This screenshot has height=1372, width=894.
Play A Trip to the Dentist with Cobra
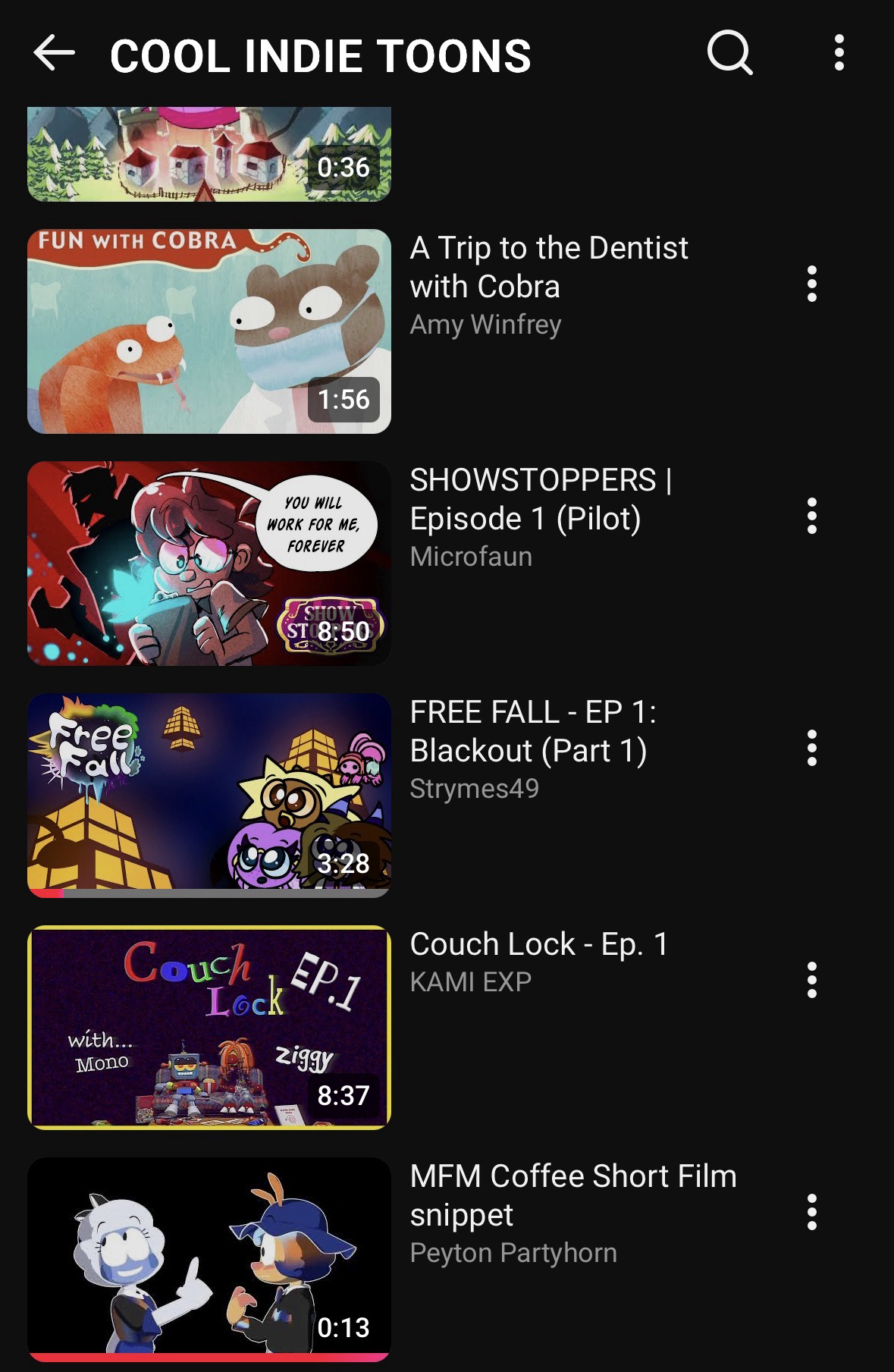pos(209,331)
